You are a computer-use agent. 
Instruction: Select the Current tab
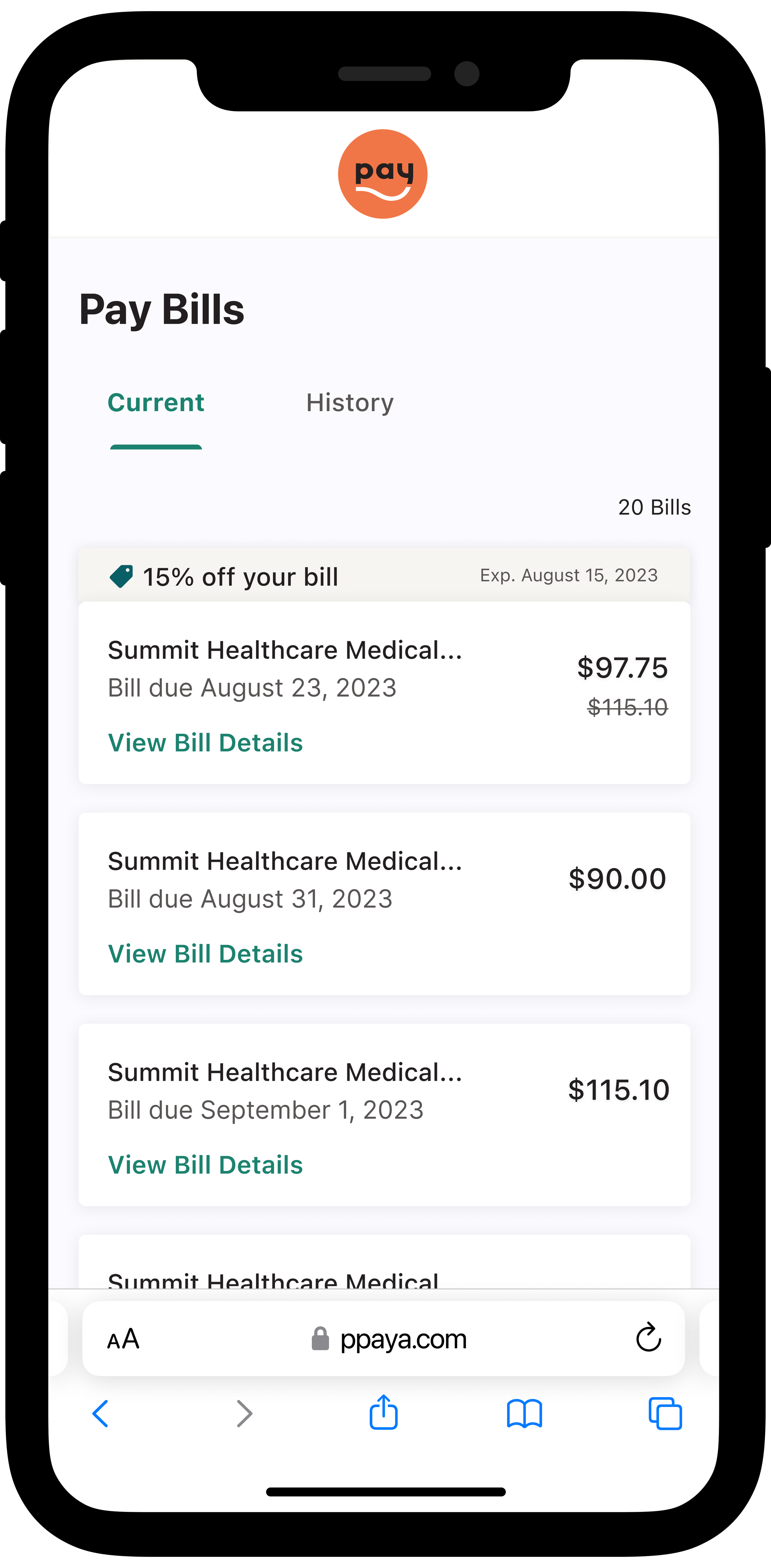(156, 403)
